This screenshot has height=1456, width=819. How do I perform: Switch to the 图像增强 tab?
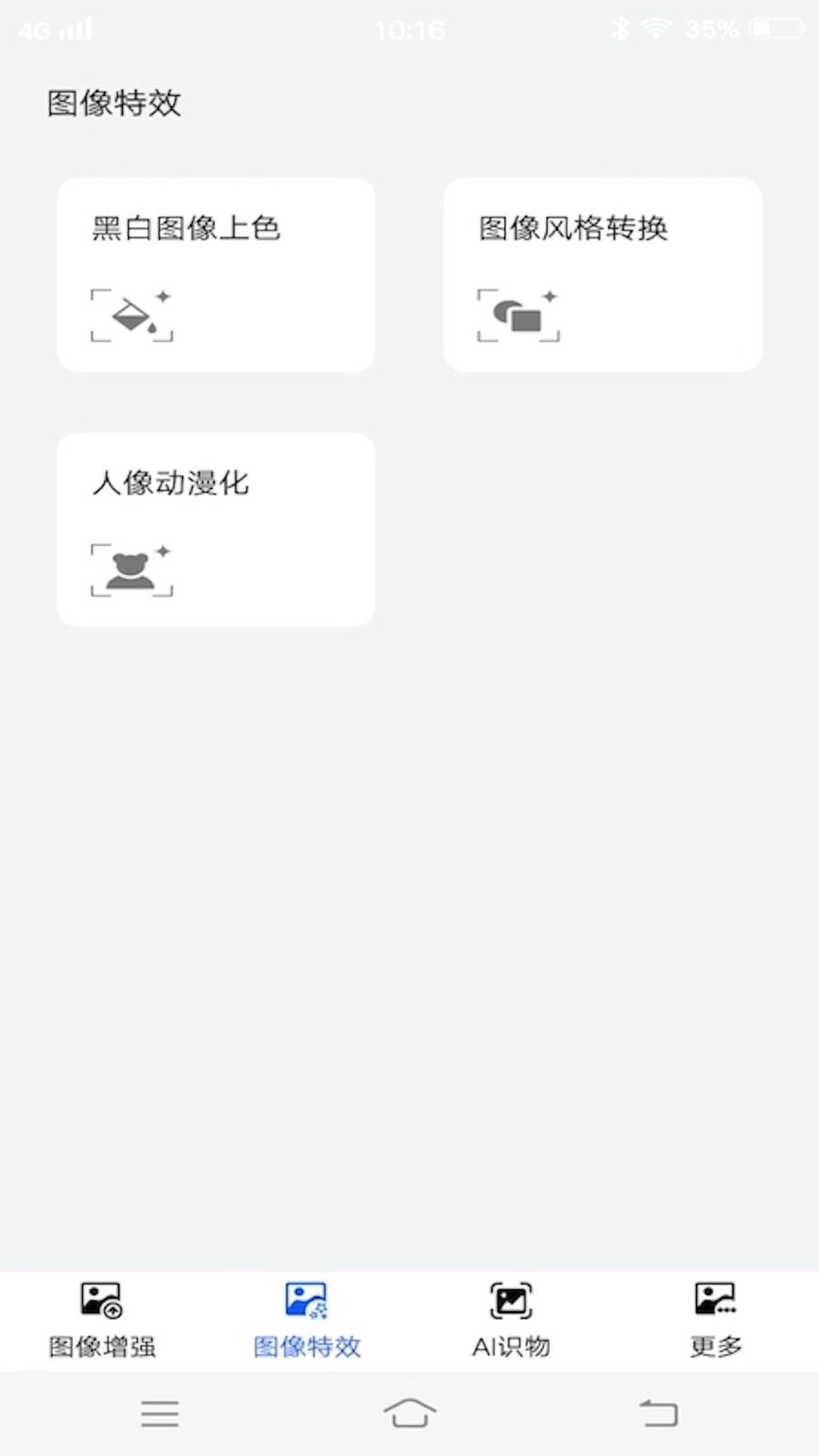tap(102, 1320)
